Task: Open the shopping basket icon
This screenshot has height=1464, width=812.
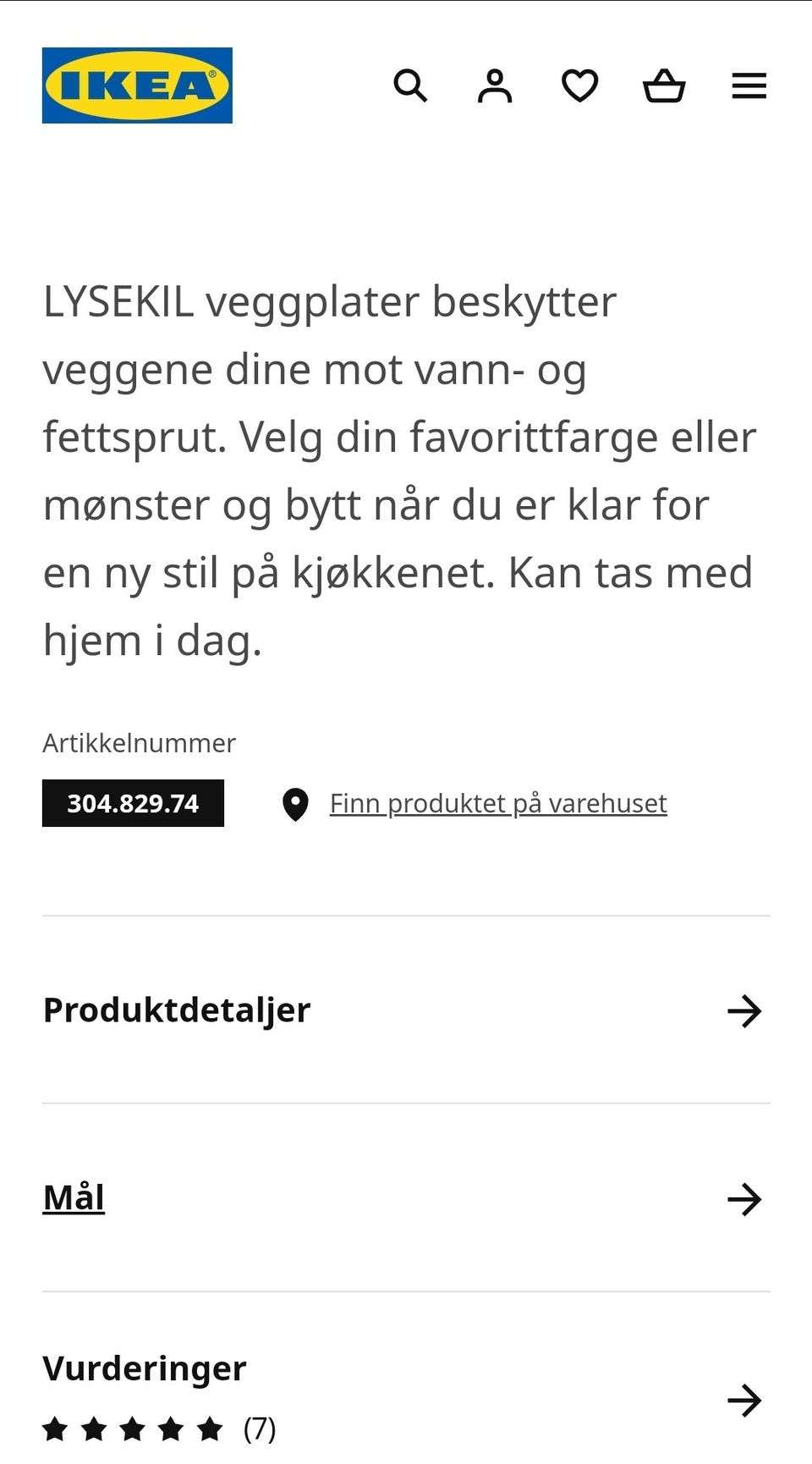Action: [665, 85]
